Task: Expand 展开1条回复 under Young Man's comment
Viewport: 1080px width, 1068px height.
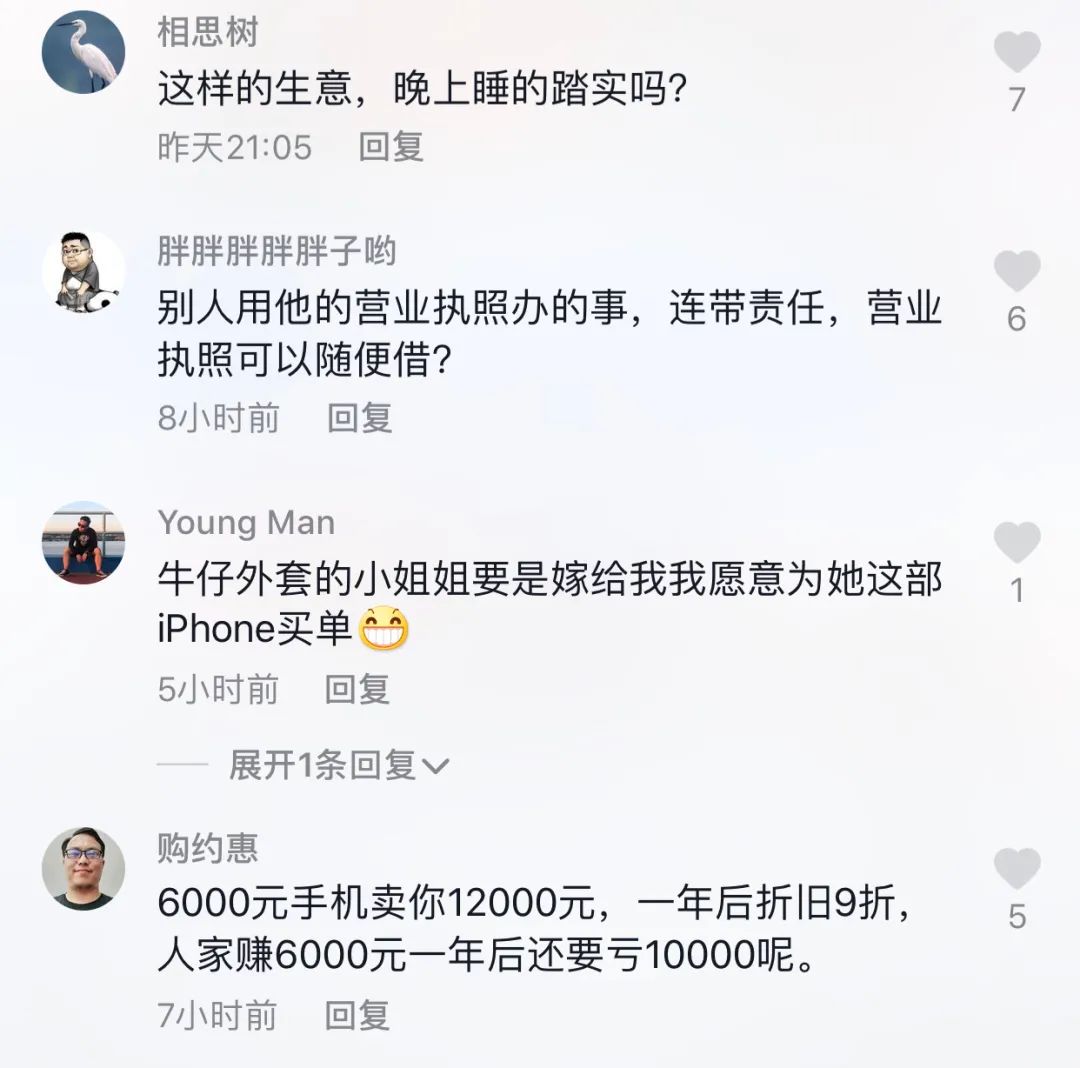Action: [338, 766]
